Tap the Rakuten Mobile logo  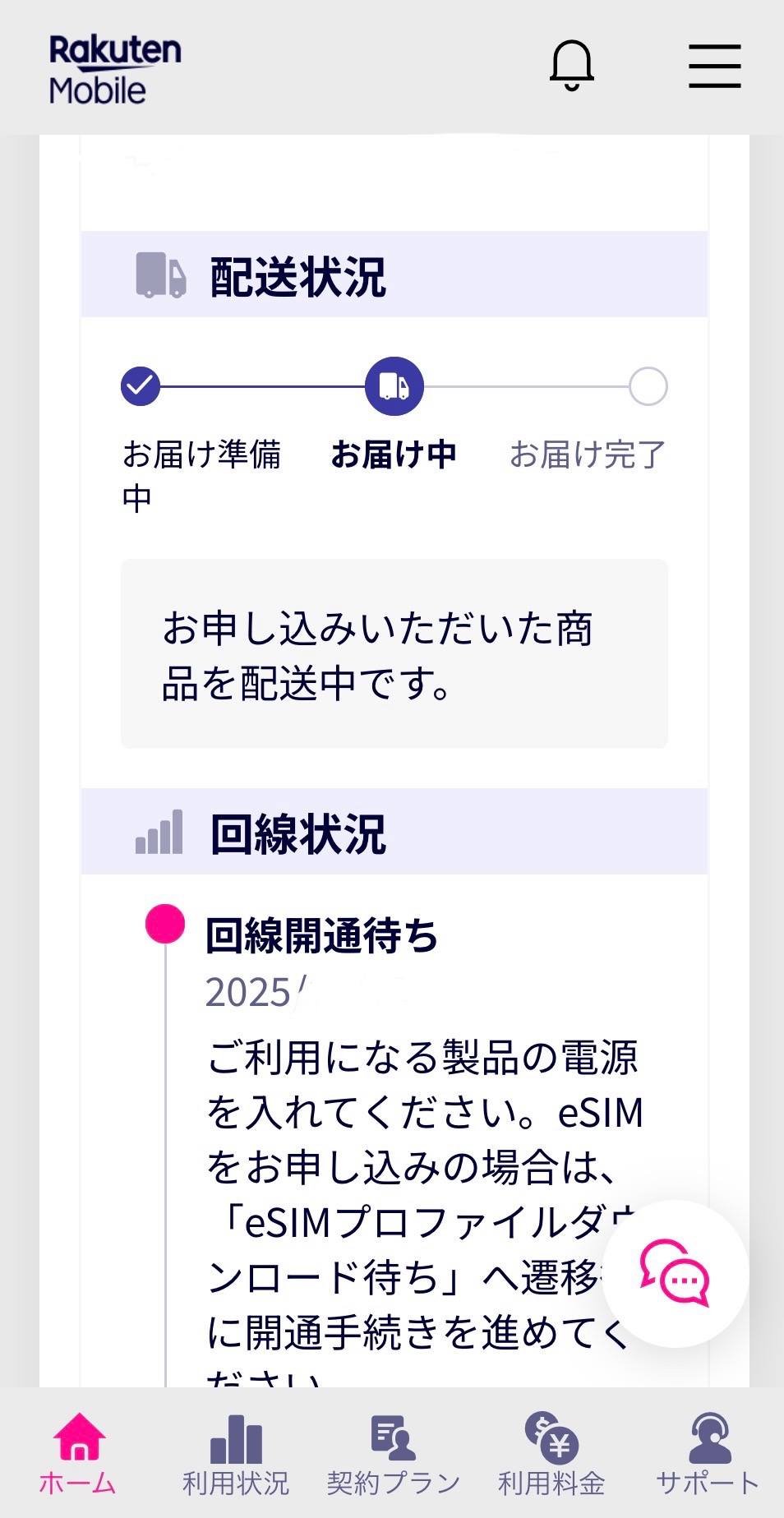coord(114,69)
